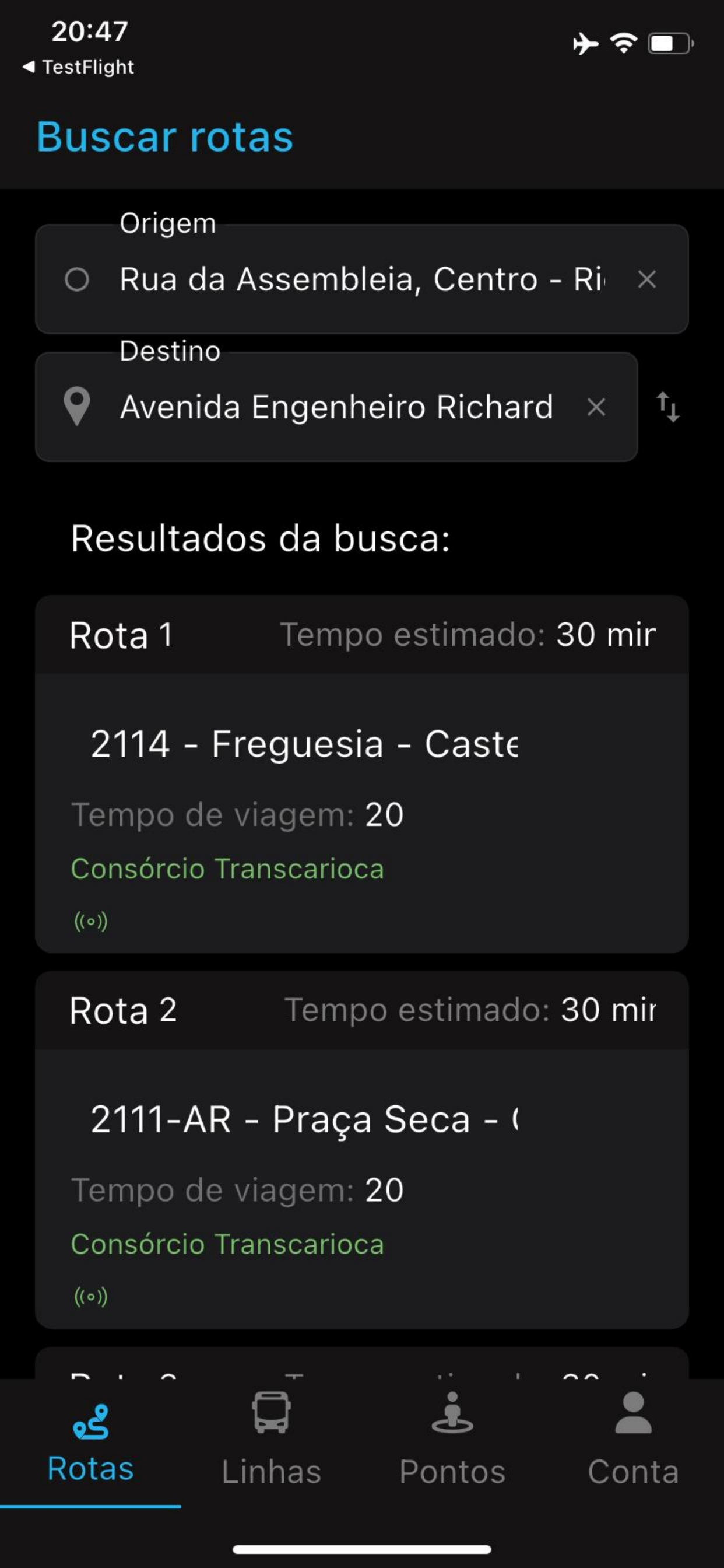The height and width of the screenshot is (1568, 724).
Task: Switch to the Pontos tab
Action: (452, 1440)
